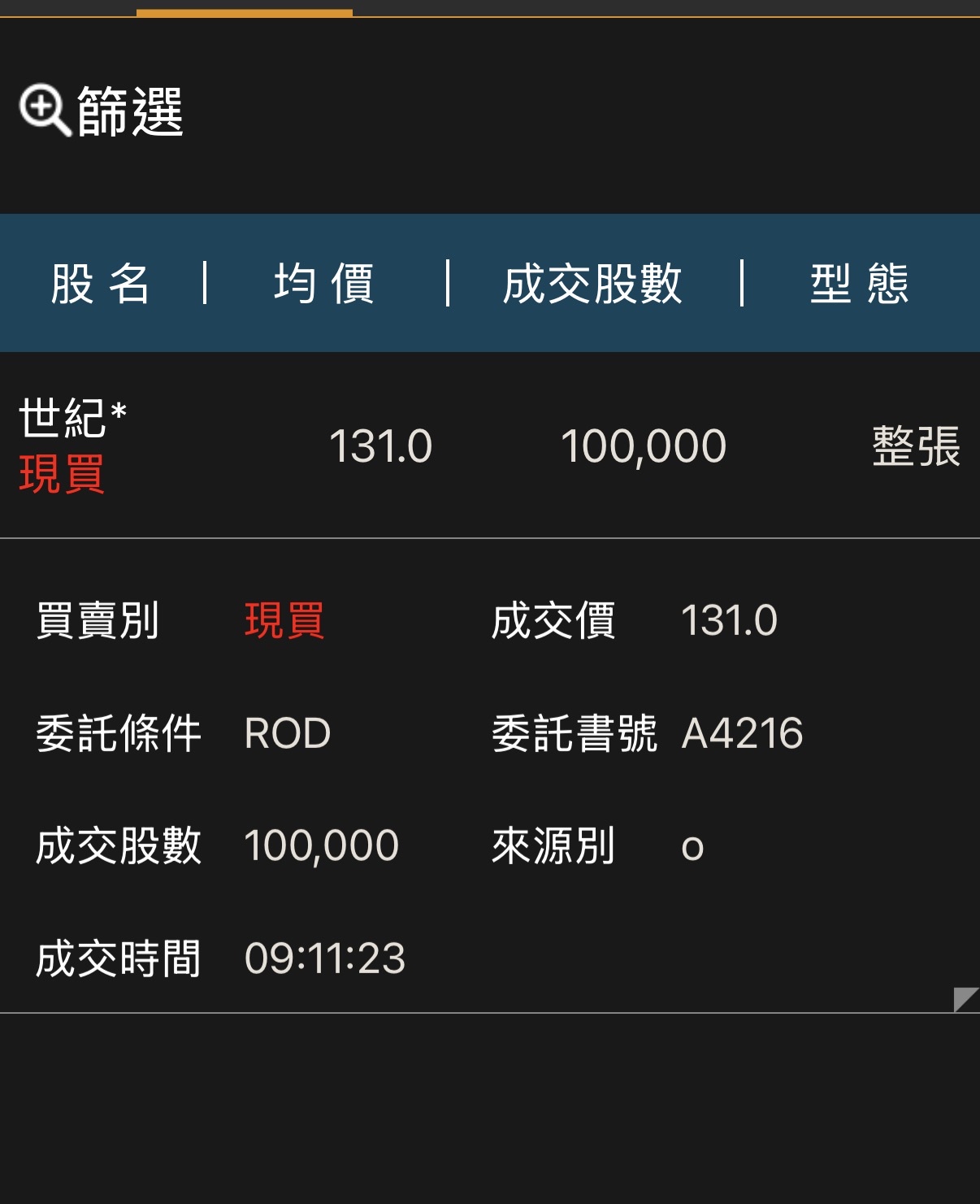
Task: Open the 篩選 filter search
Action: tap(102, 111)
